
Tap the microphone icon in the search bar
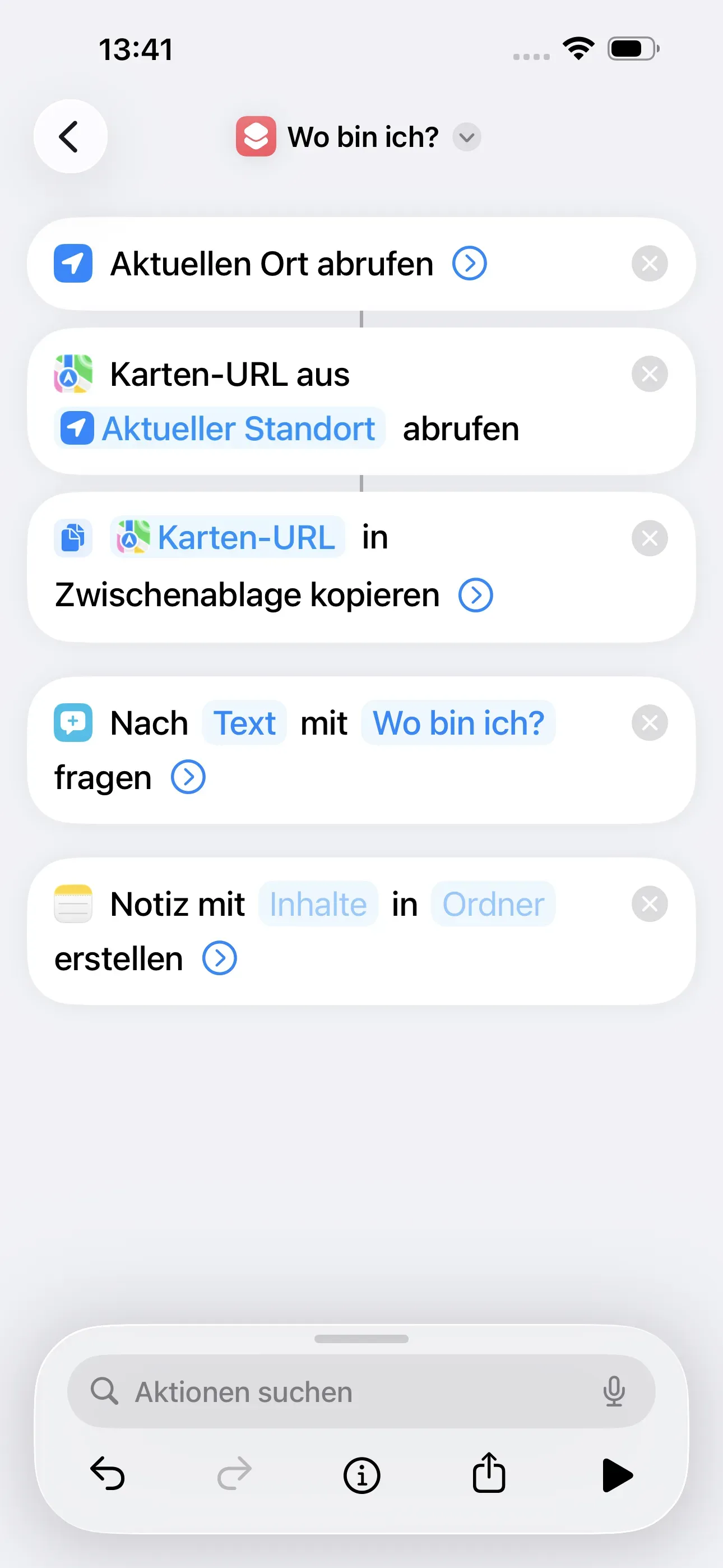[x=615, y=1391]
